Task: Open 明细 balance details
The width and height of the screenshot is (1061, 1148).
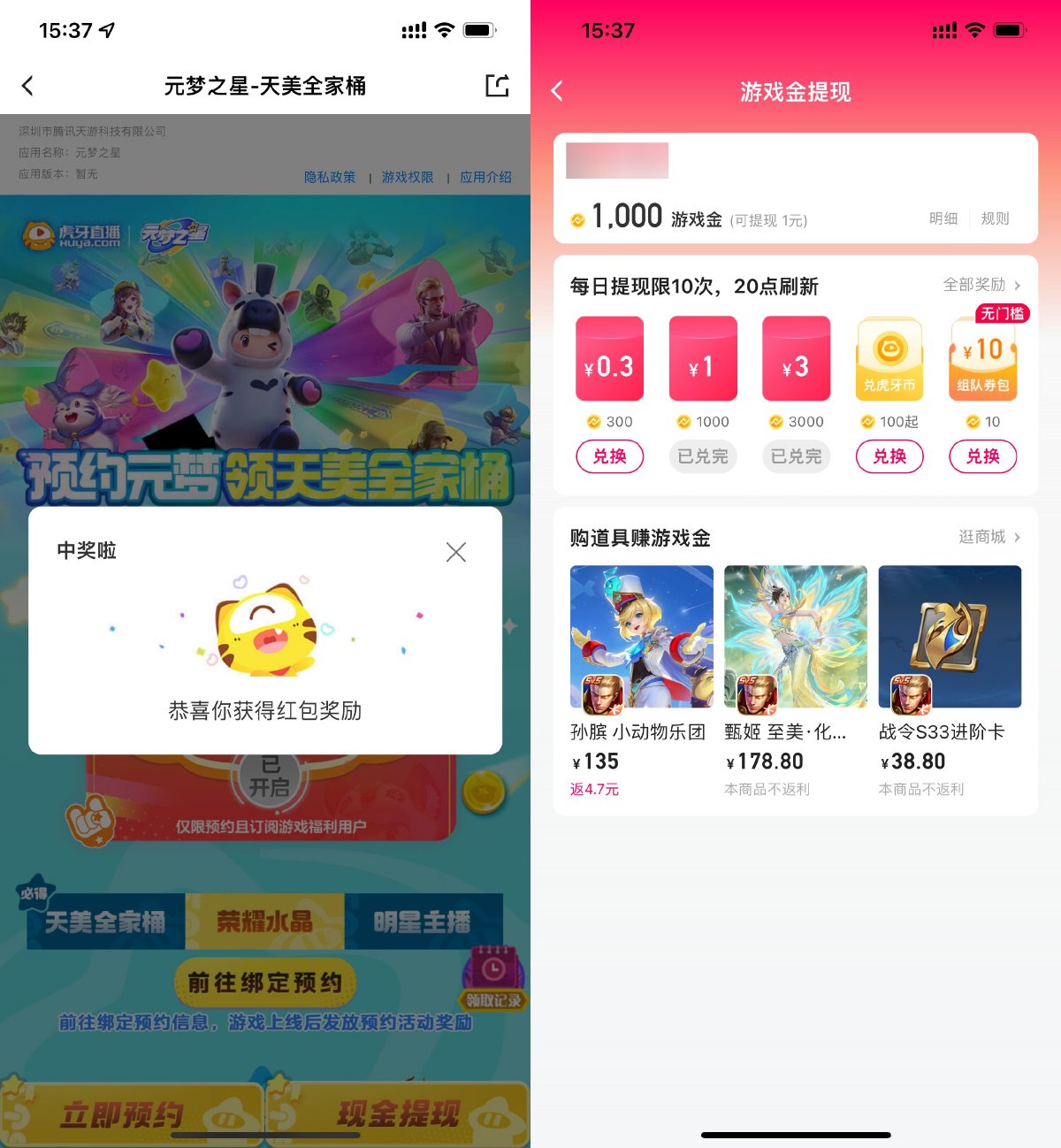Action: click(x=943, y=218)
